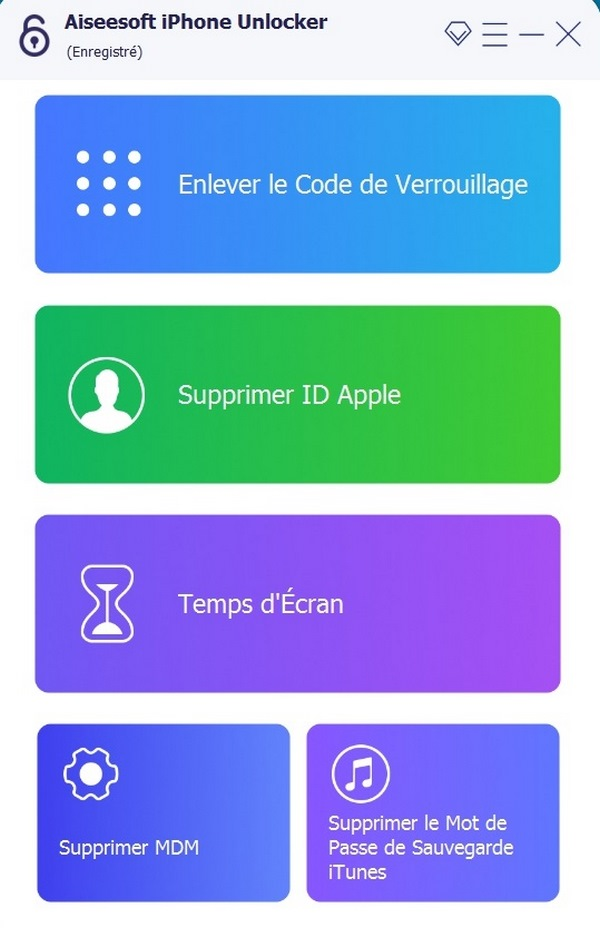Open Enlever le Code de Verrouillage
Image resolution: width=600 pixels, height=938 pixels.
(297, 184)
